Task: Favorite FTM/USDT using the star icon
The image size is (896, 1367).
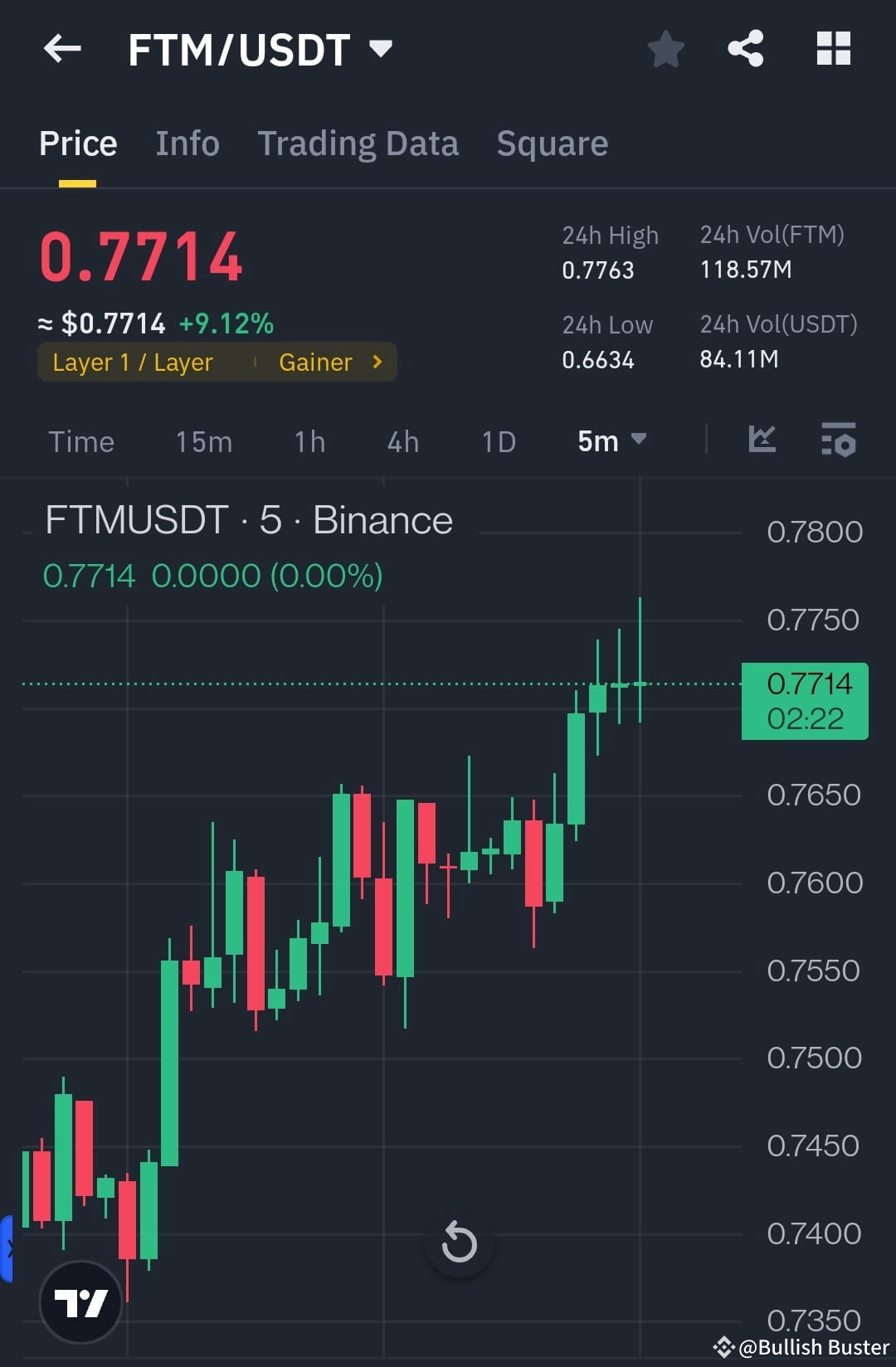Action: tap(665, 49)
